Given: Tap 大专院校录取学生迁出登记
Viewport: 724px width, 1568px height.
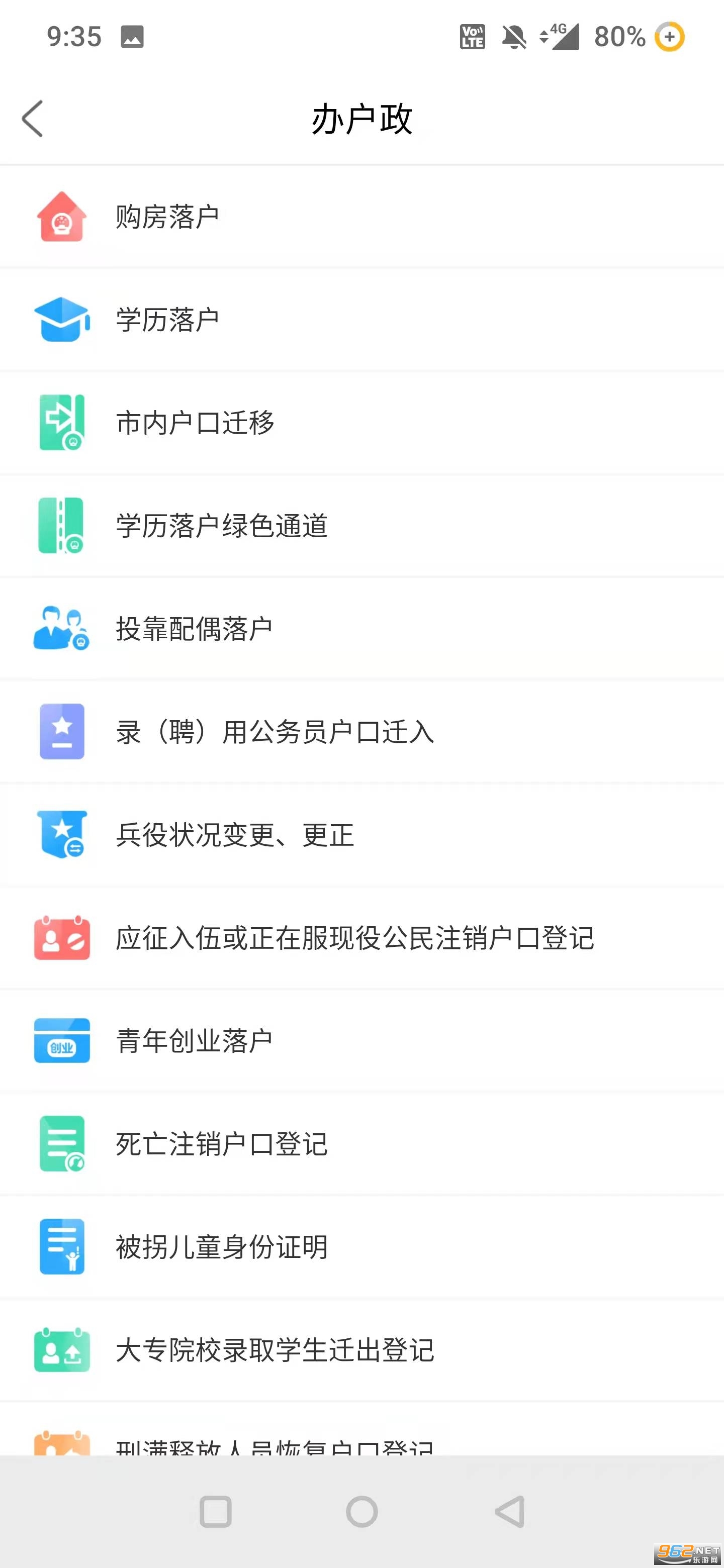Looking at the screenshot, I should pyautogui.click(x=275, y=1349).
